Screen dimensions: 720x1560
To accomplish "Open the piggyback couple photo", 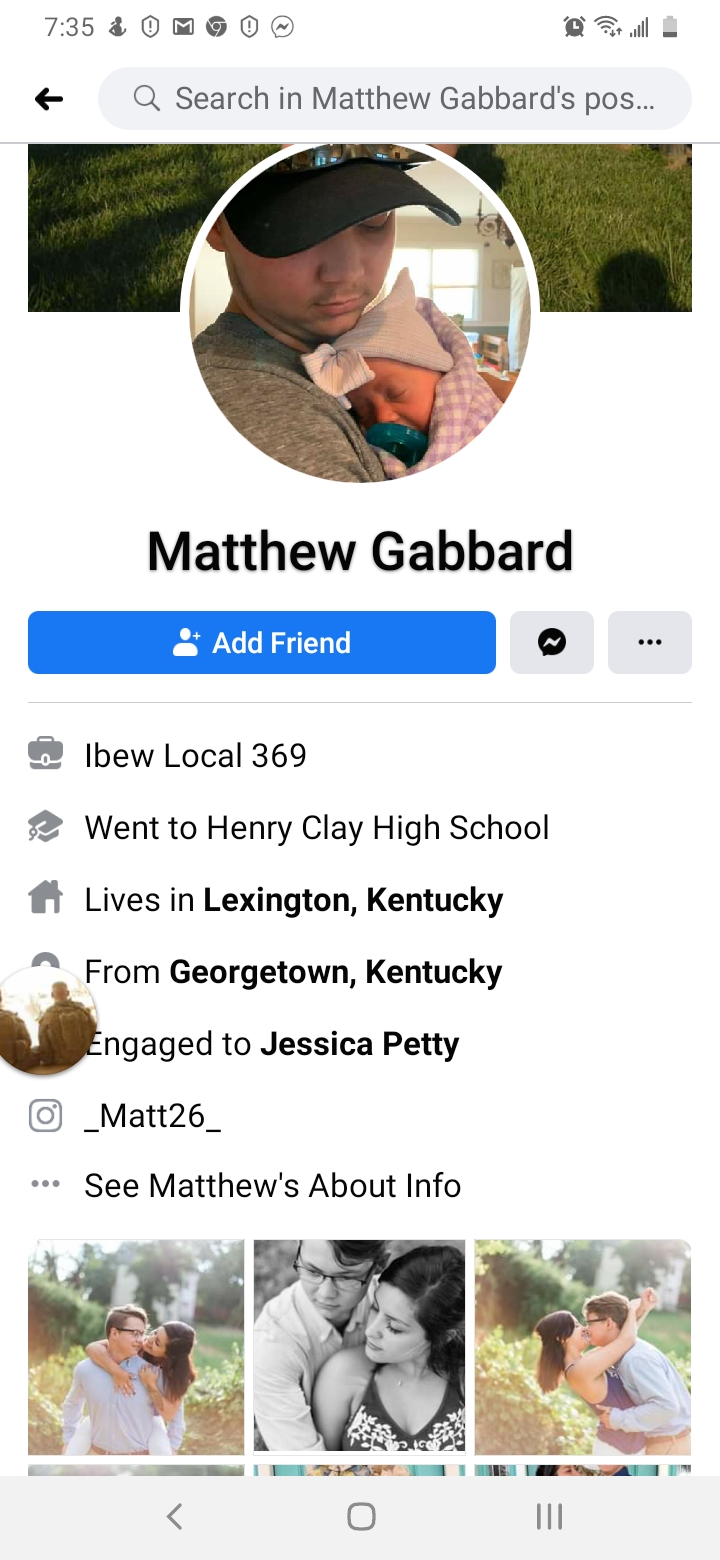I will [136, 1347].
